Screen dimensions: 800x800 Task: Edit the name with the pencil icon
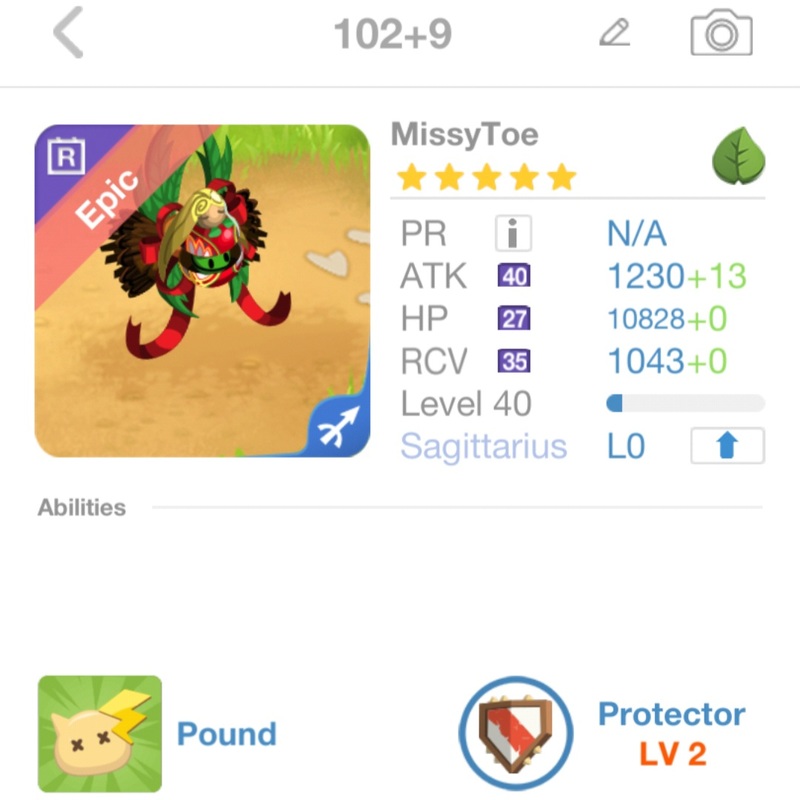pos(614,34)
